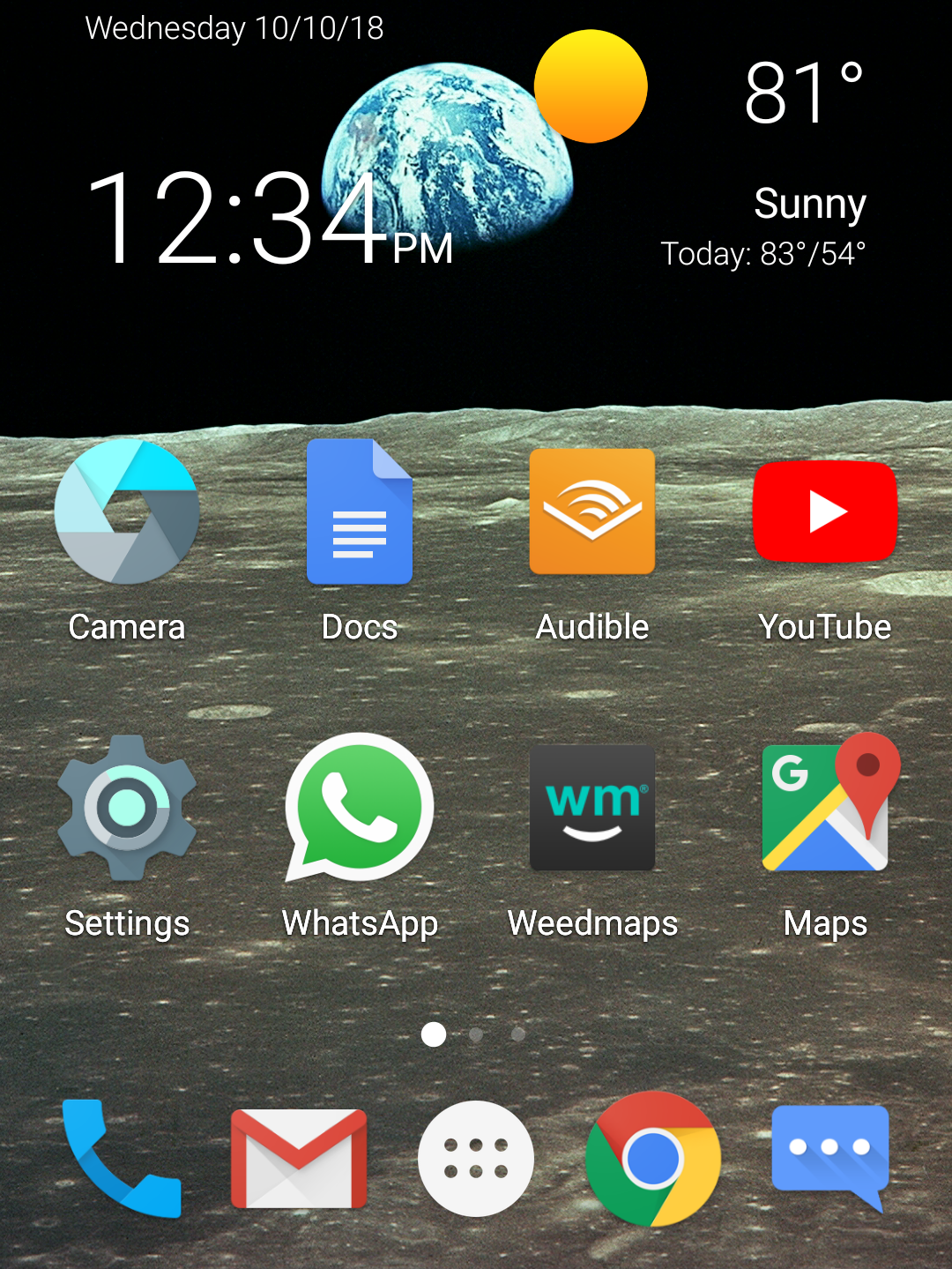Launch the Chrome browser
This screenshot has height=1269, width=952.
tap(653, 1158)
